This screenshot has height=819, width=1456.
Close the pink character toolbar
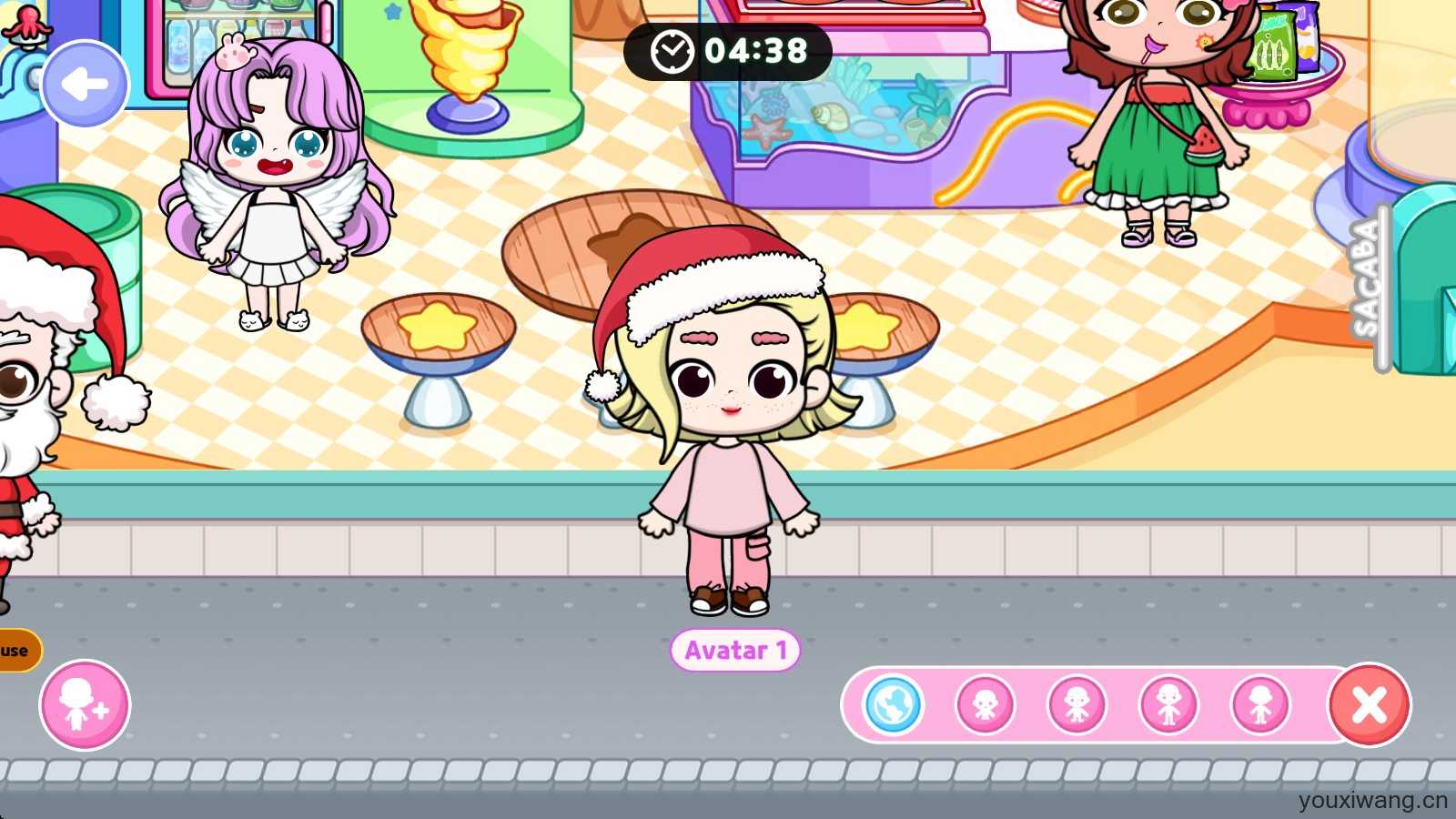(1370, 705)
